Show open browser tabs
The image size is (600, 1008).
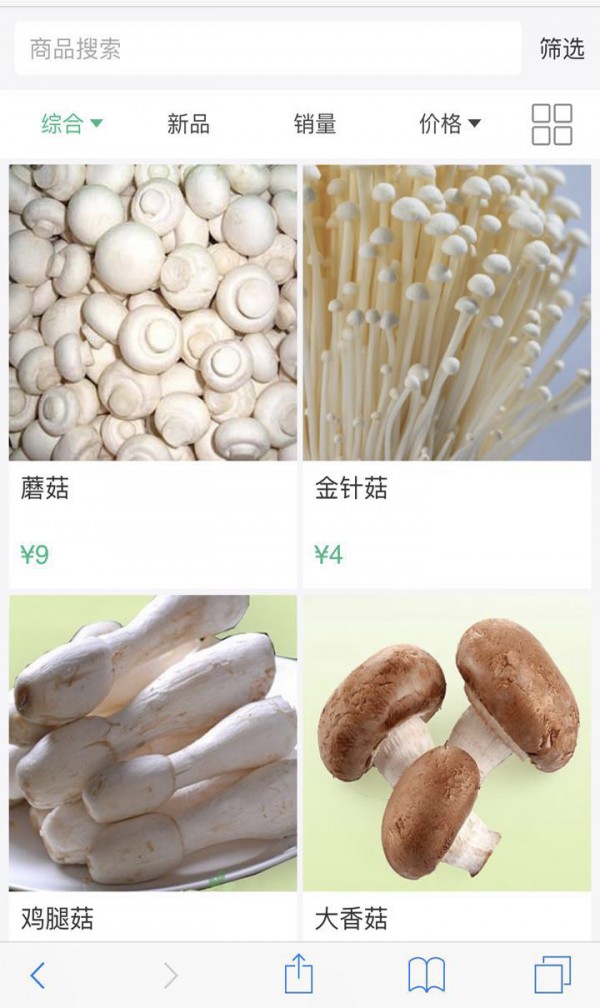552,974
